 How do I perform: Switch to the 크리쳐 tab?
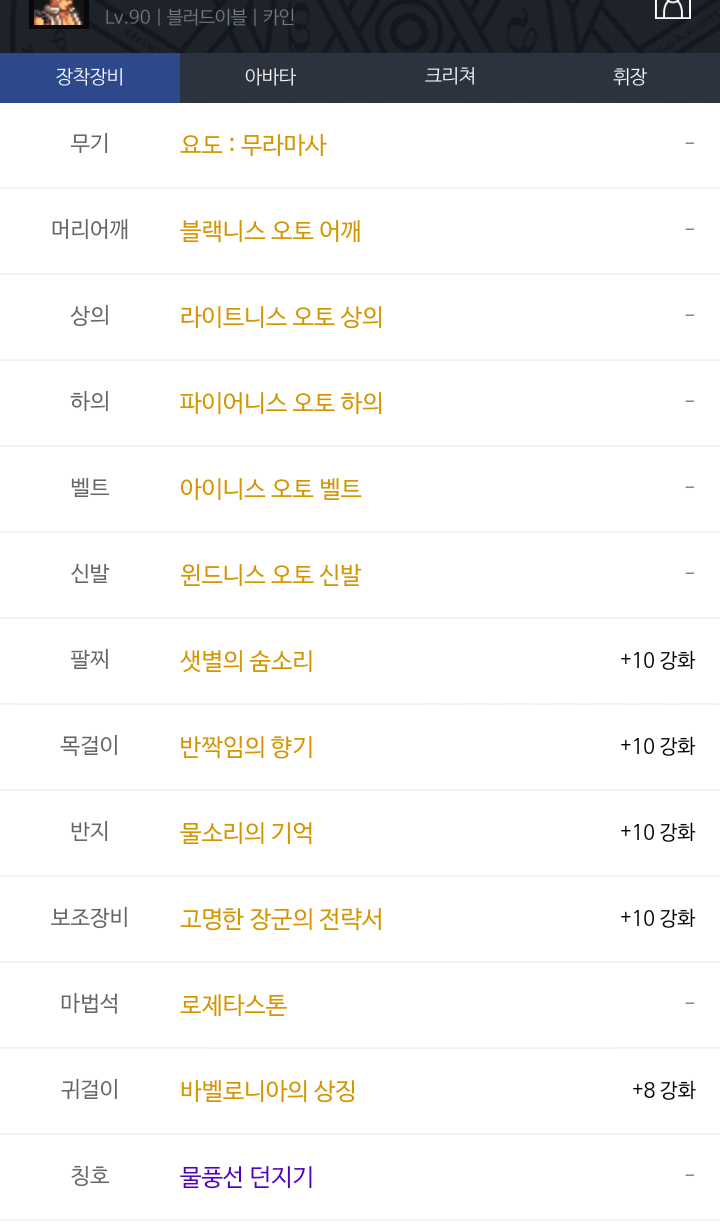450,77
